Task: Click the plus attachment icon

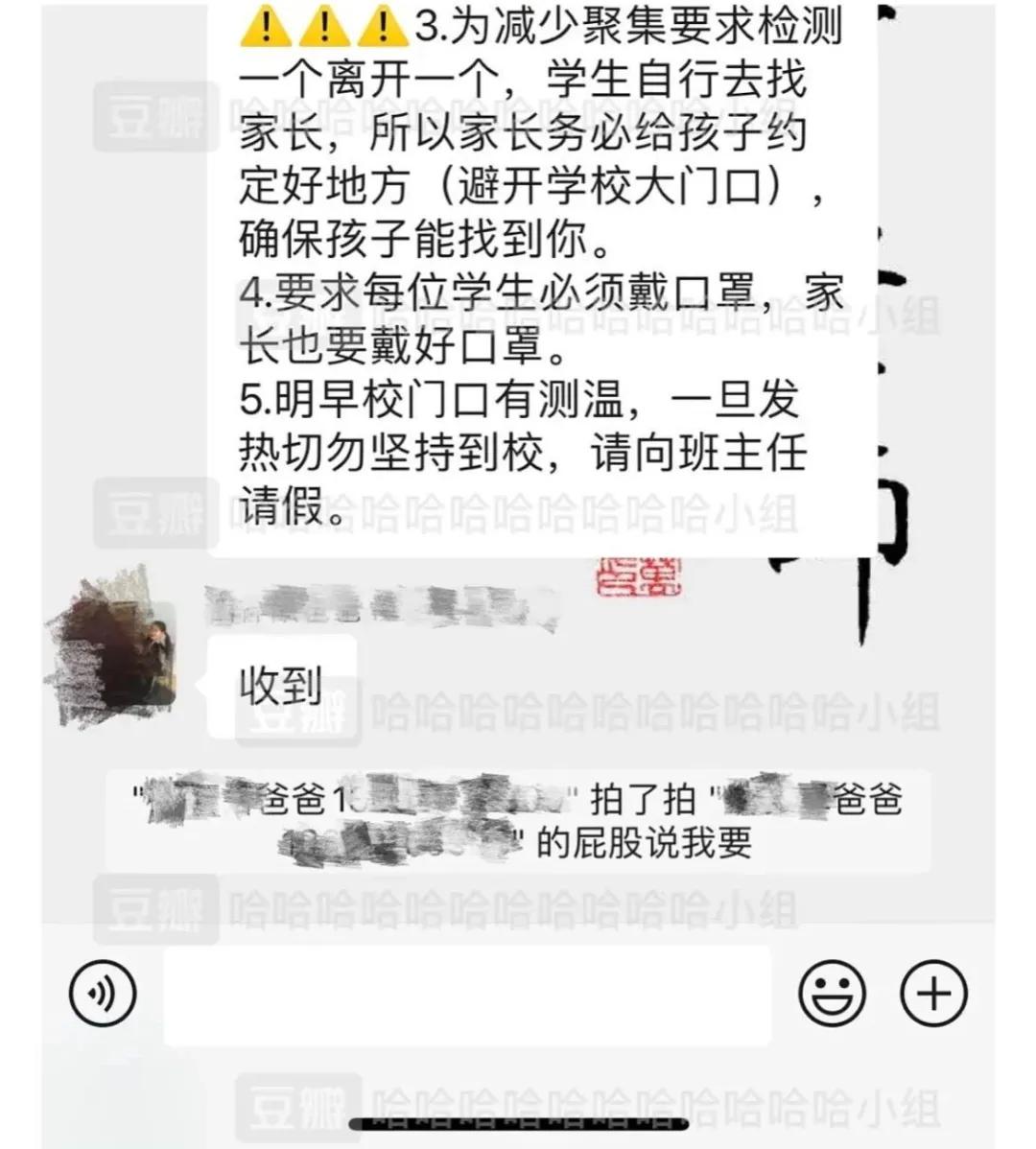Action: 931,995
